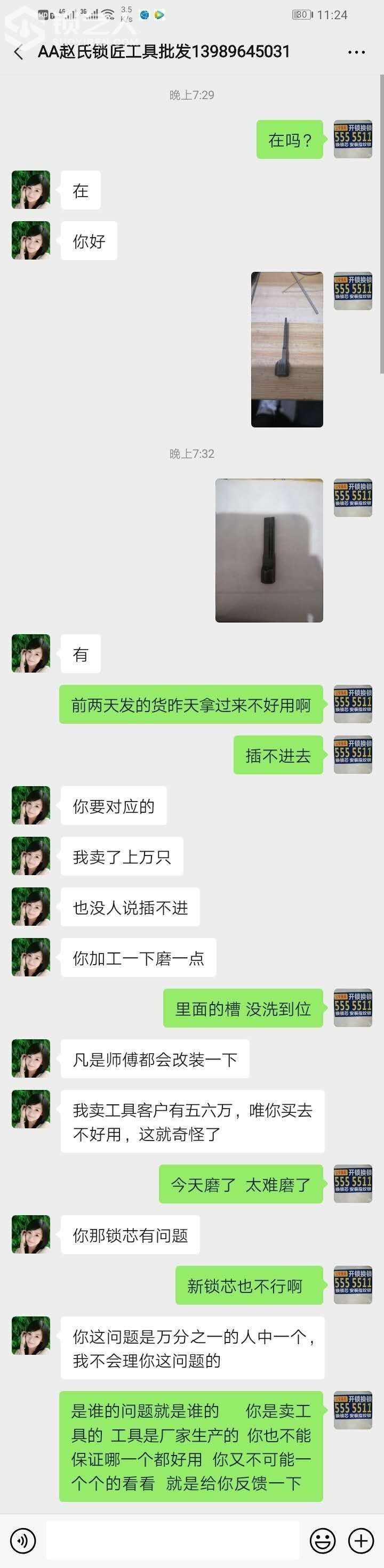
Task: Open the emoji picker
Action: point(323,1541)
